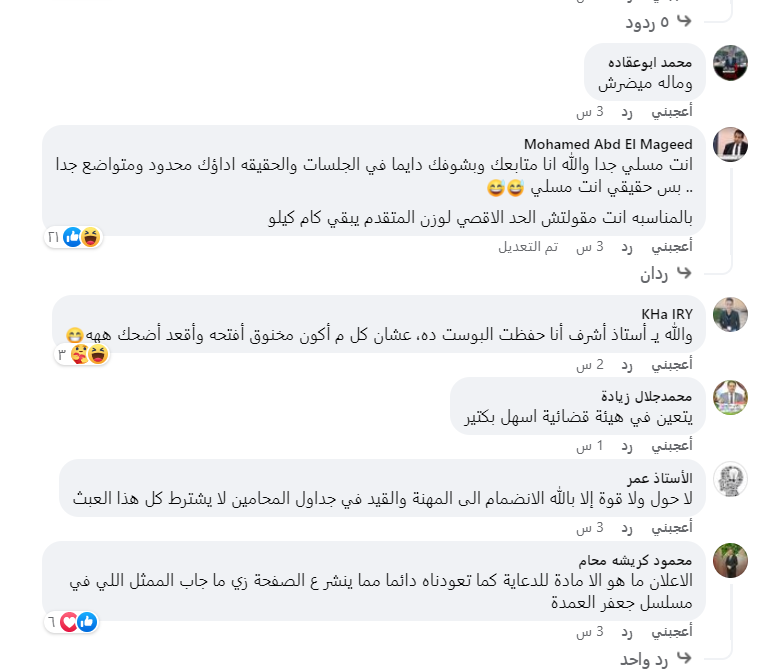Reply to محمد ابوعقاده's comment

pyautogui.click(x=627, y=112)
